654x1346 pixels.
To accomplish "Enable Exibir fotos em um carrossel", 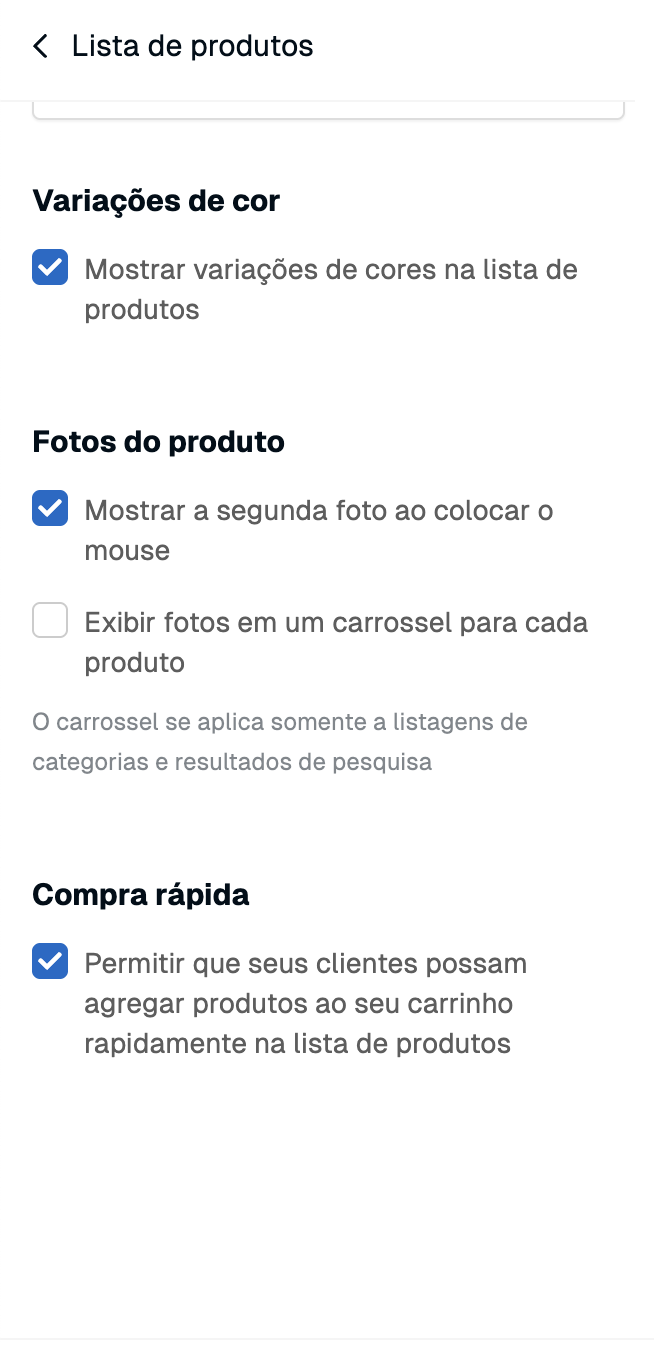I will [x=50, y=621].
